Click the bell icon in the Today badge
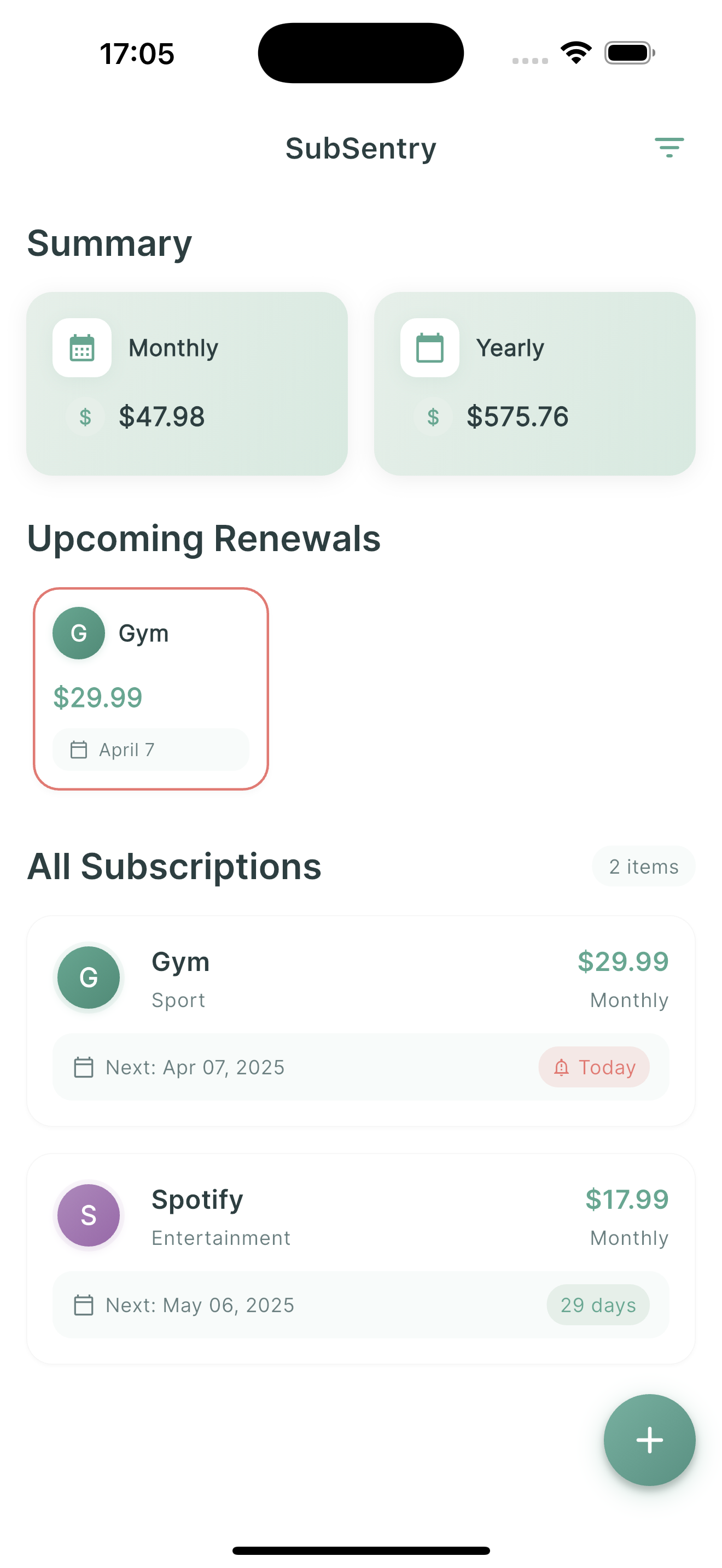This screenshot has width=722, height=1568. [x=561, y=1067]
